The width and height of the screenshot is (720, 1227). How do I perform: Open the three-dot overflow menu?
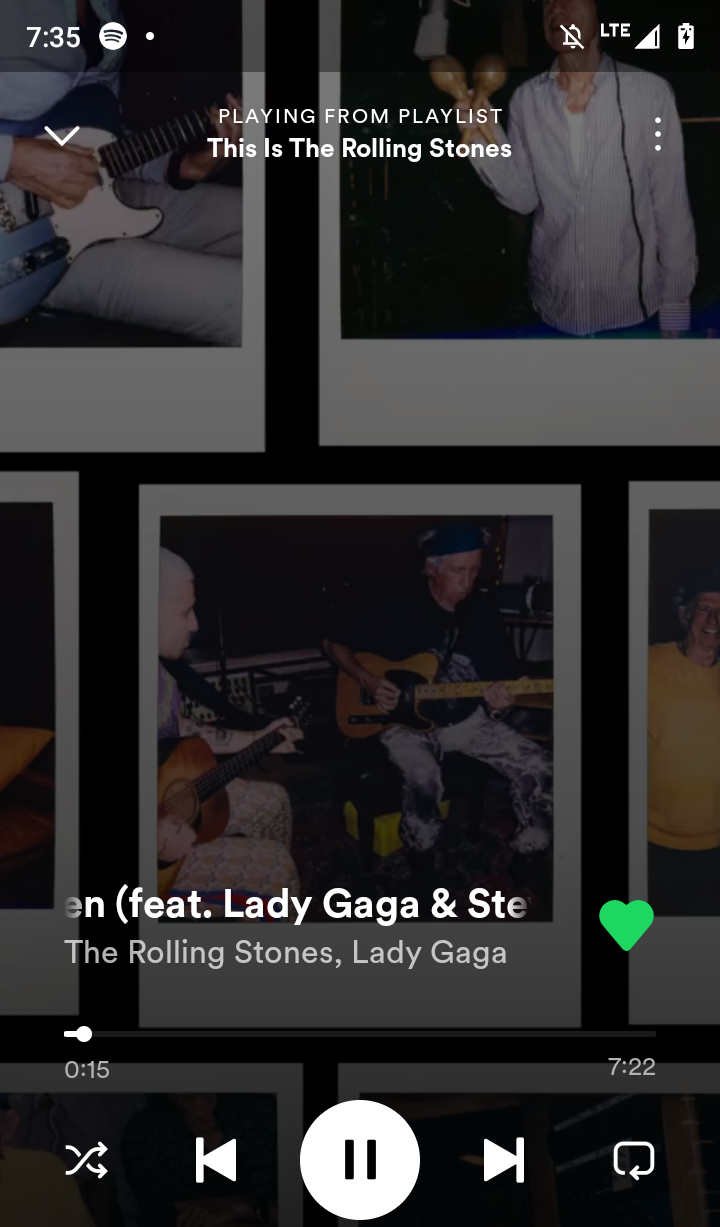pos(657,135)
